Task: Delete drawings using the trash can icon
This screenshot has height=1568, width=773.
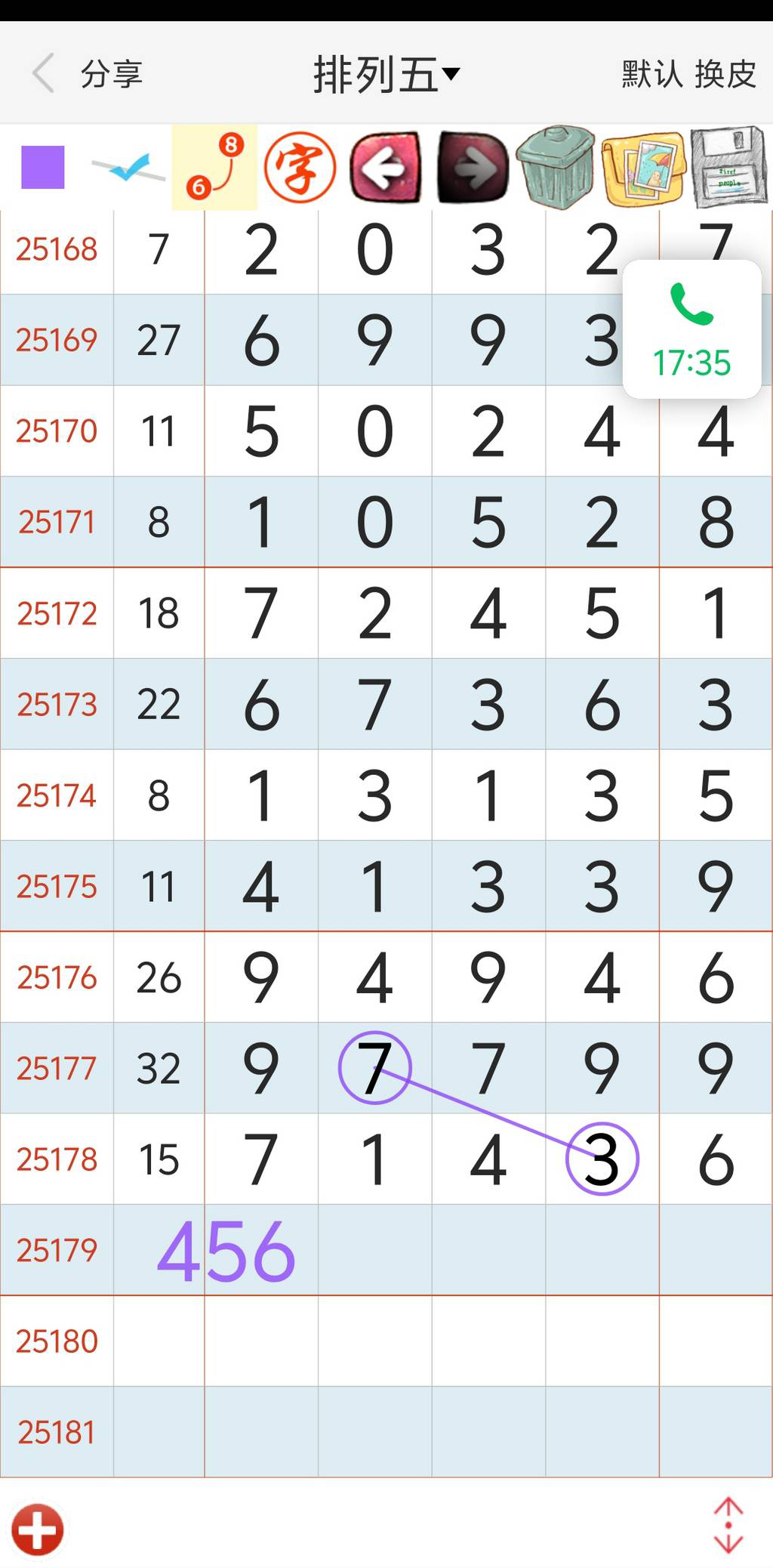Action: [x=555, y=165]
